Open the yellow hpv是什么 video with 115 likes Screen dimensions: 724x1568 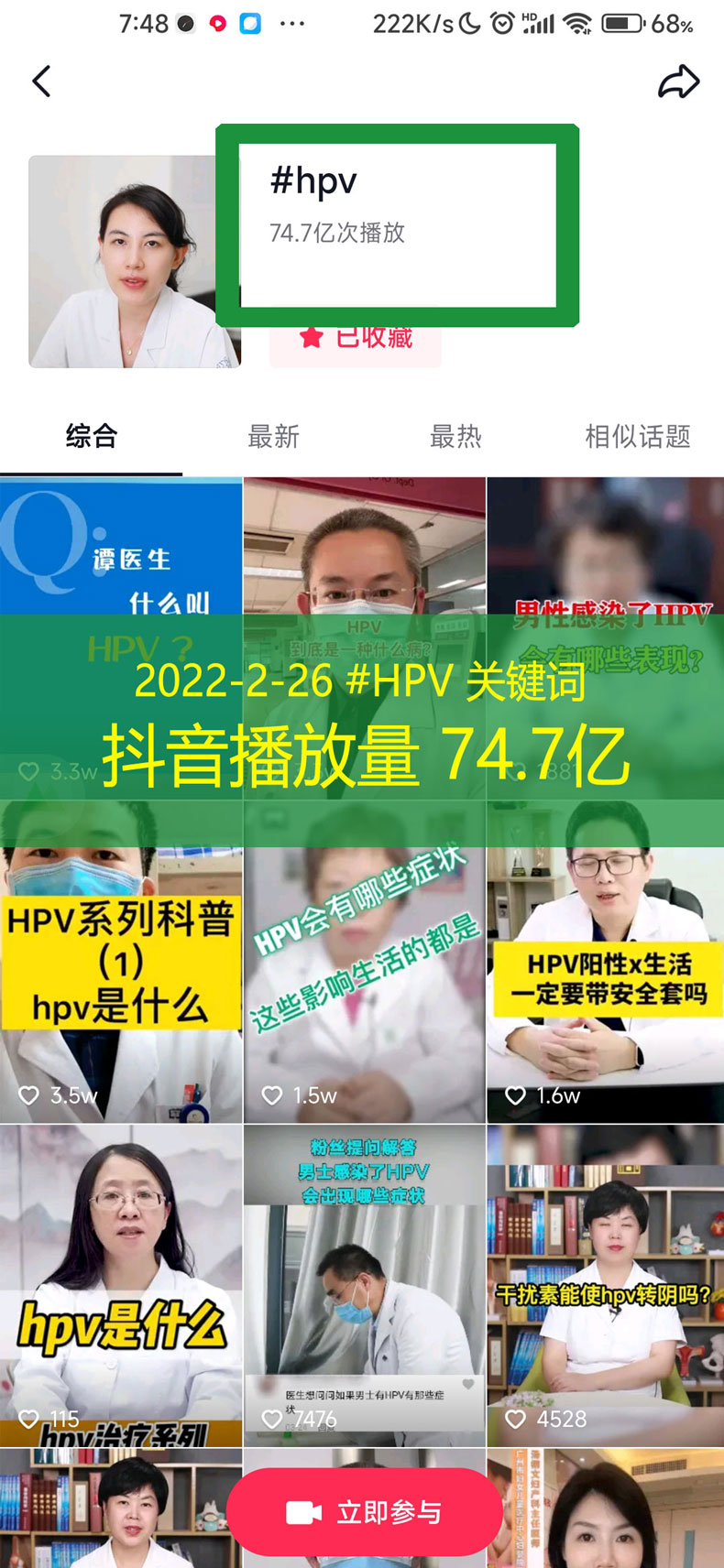pos(121,1282)
